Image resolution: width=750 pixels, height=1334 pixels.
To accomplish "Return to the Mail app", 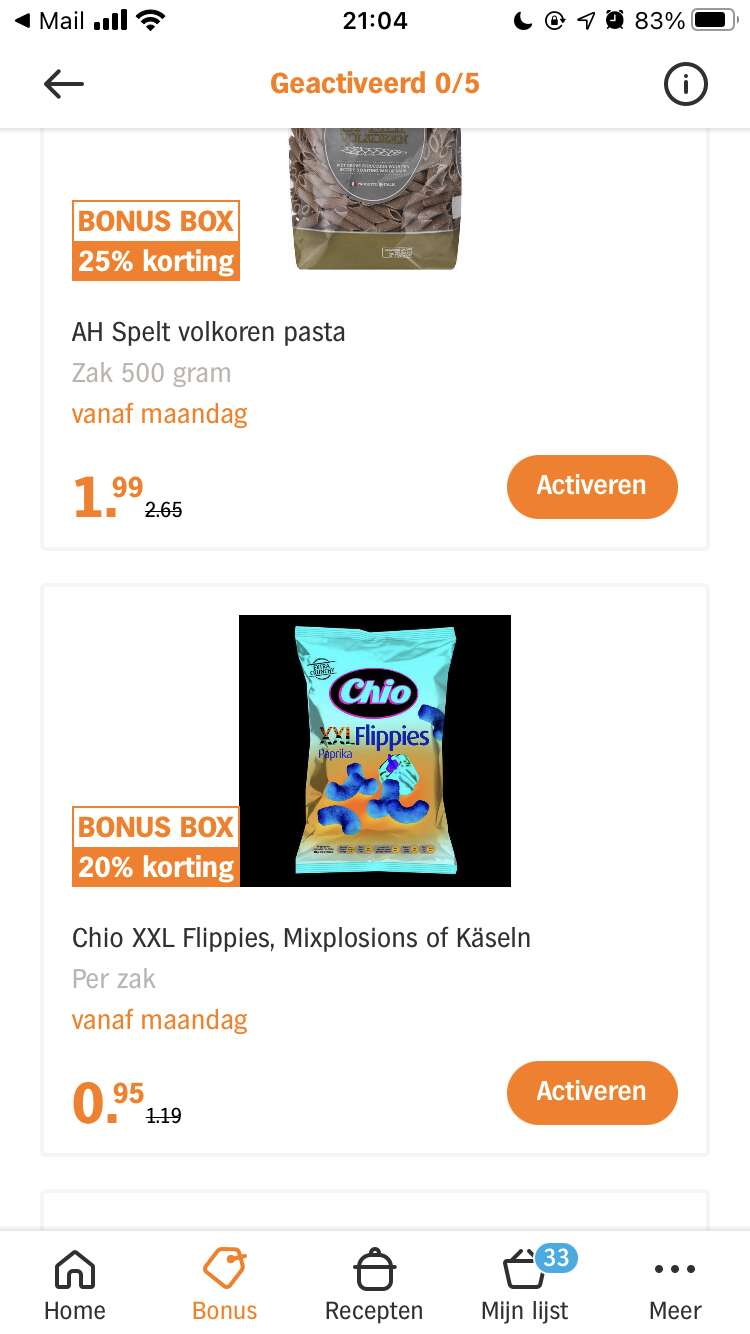I will (x=48, y=20).
